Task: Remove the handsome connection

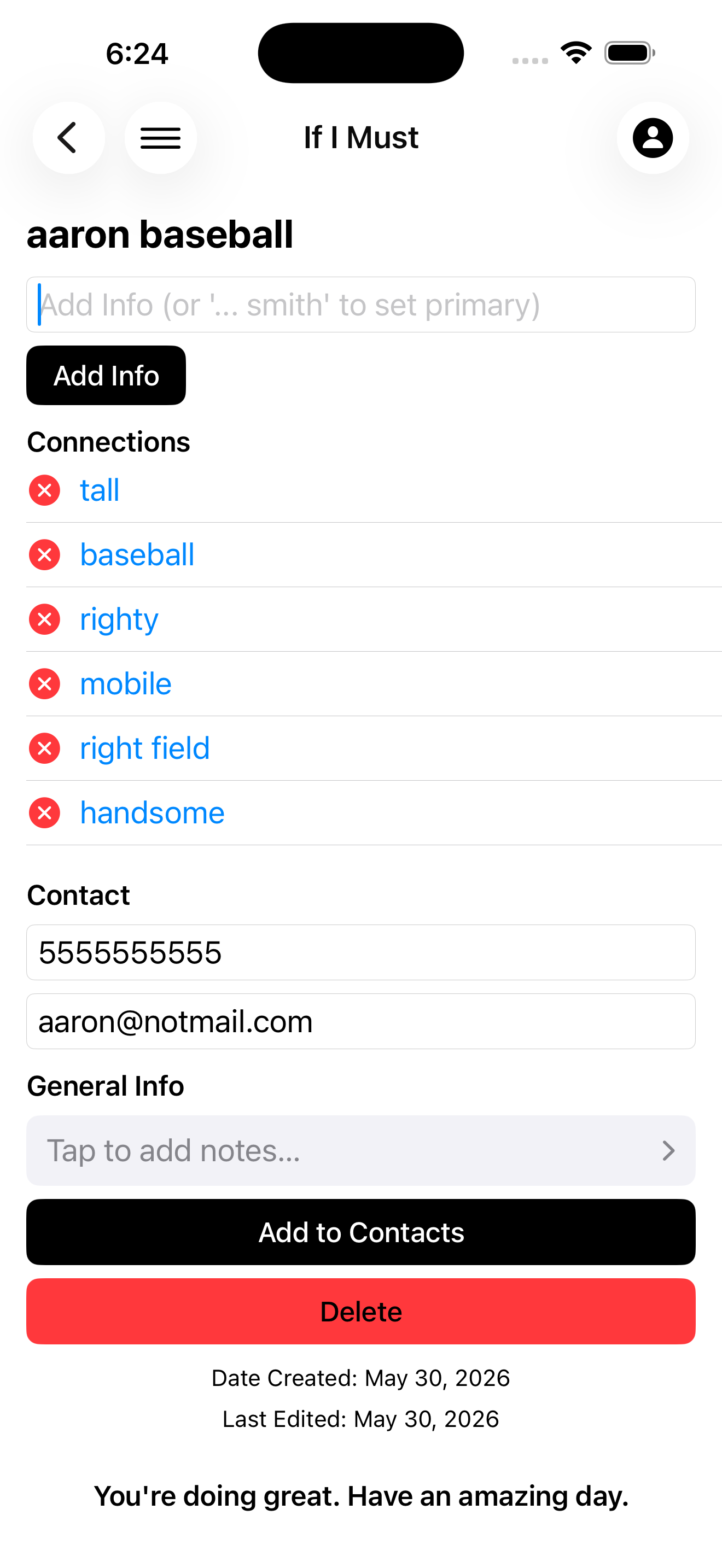Action: [44, 812]
